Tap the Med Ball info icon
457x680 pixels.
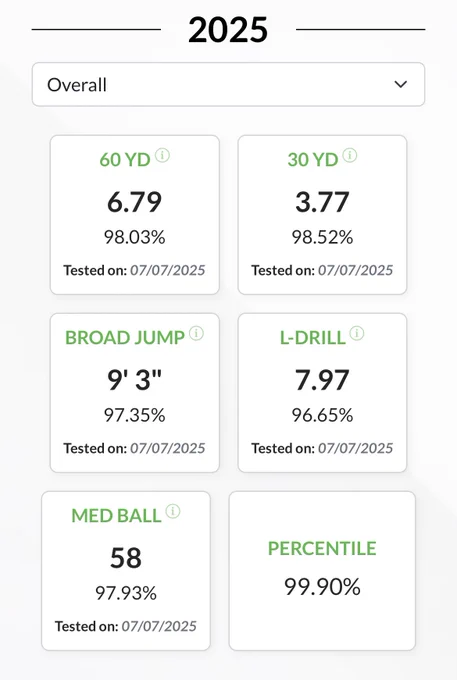coord(173,511)
